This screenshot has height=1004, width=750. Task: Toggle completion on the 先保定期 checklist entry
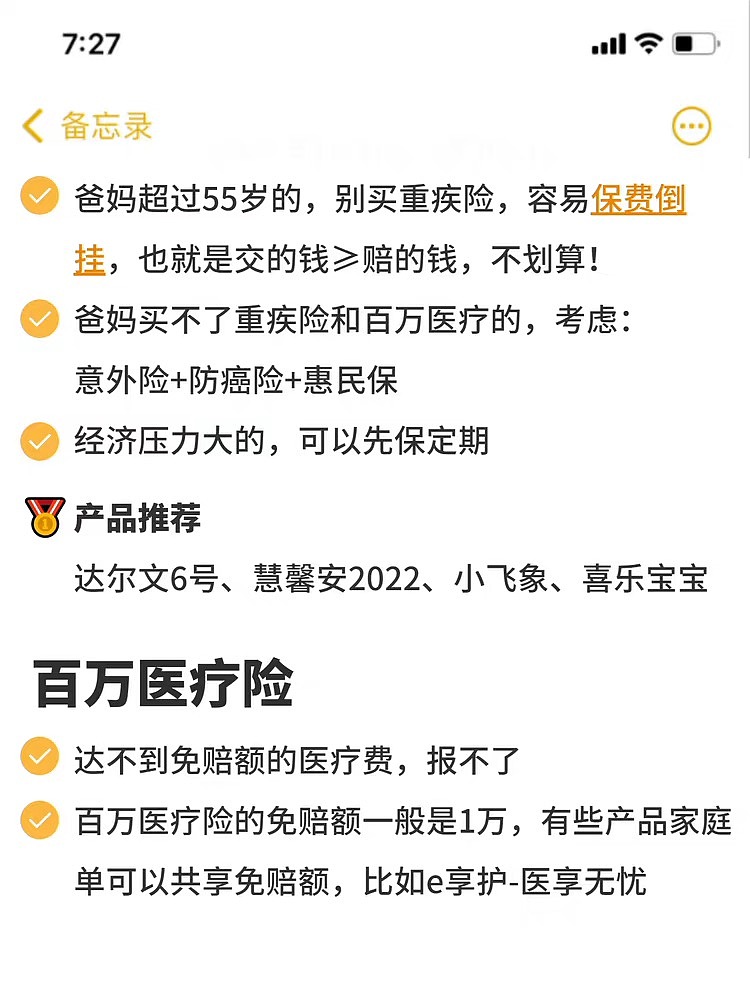pyautogui.click(x=38, y=440)
